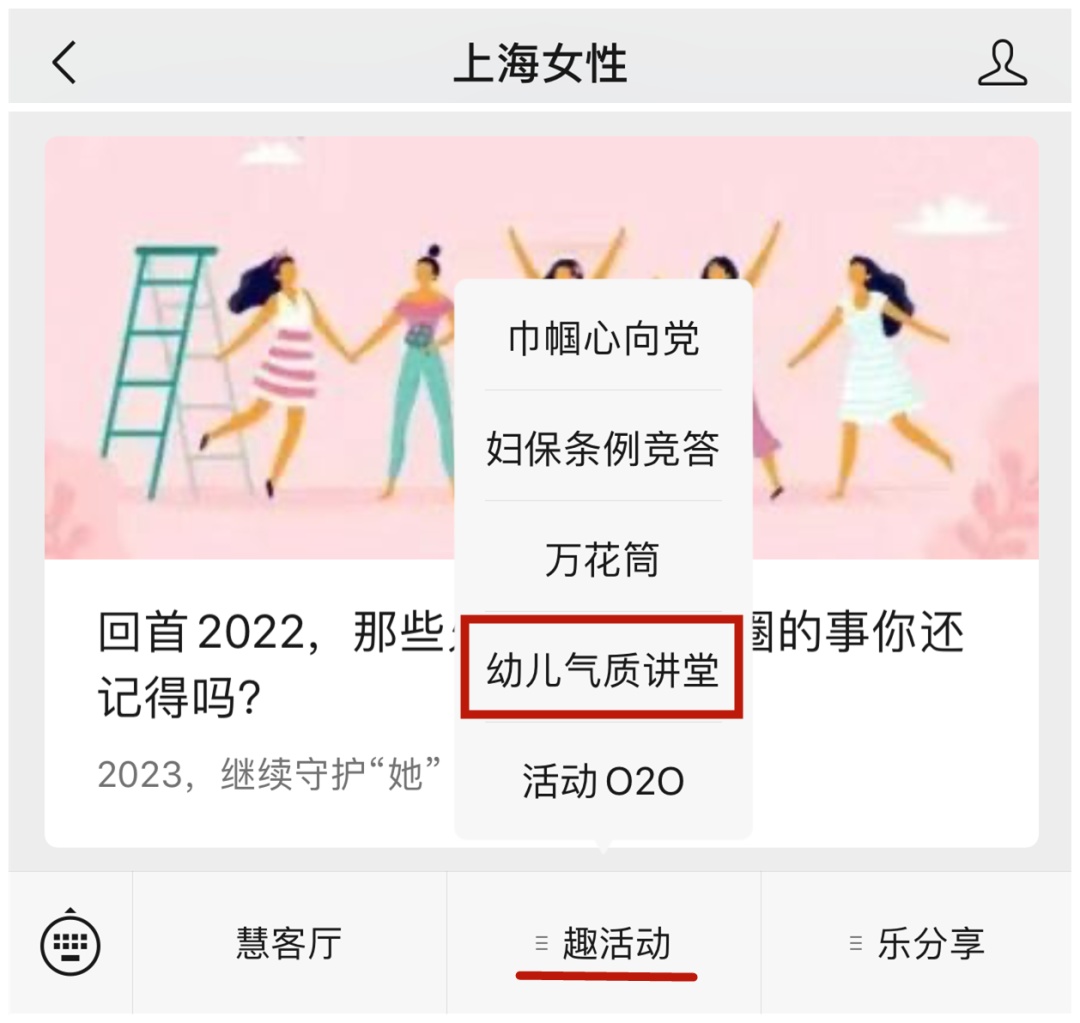Switch to keyboard input mode
The width and height of the screenshot is (1080, 1023).
click(70, 942)
